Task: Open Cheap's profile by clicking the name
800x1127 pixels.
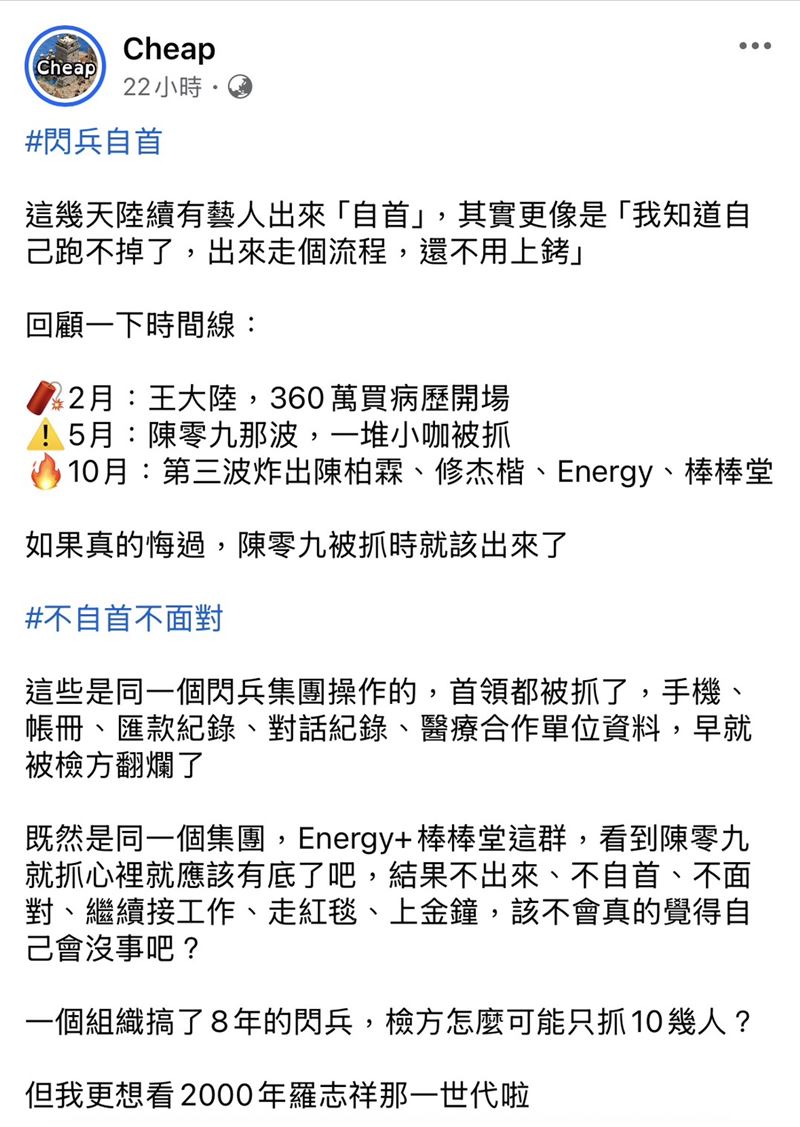Action: [x=169, y=48]
